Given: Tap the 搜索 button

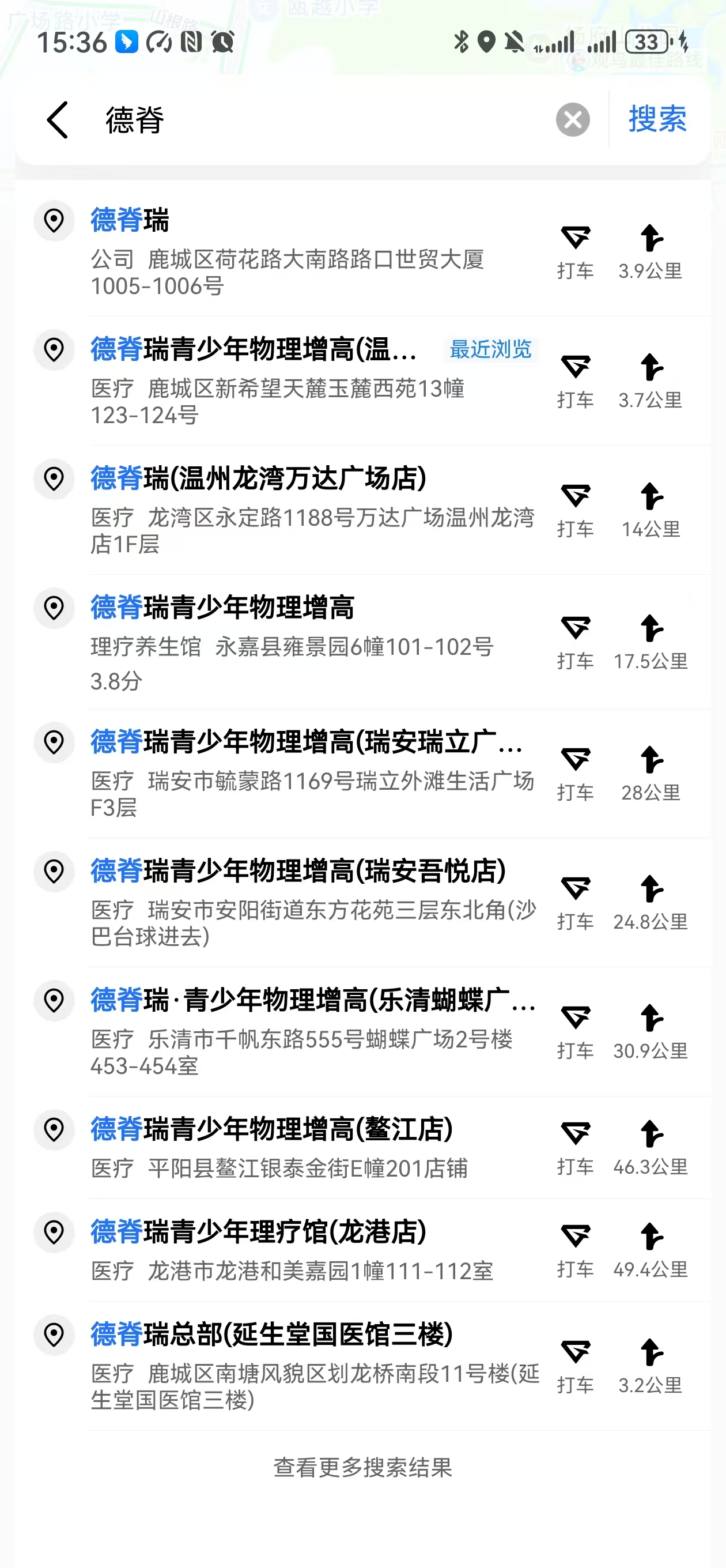Looking at the screenshot, I should click(657, 119).
